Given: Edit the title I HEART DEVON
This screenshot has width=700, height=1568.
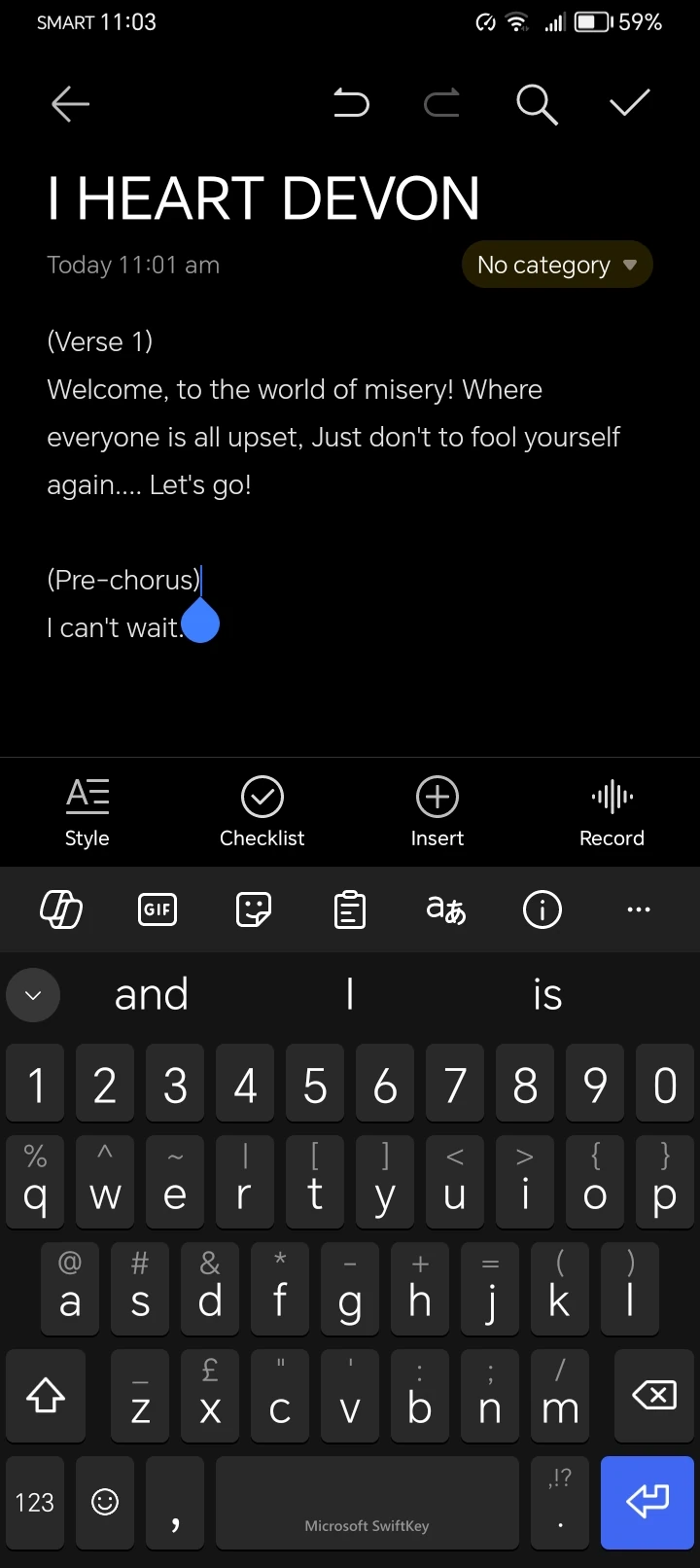Looking at the screenshot, I should click(x=263, y=197).
